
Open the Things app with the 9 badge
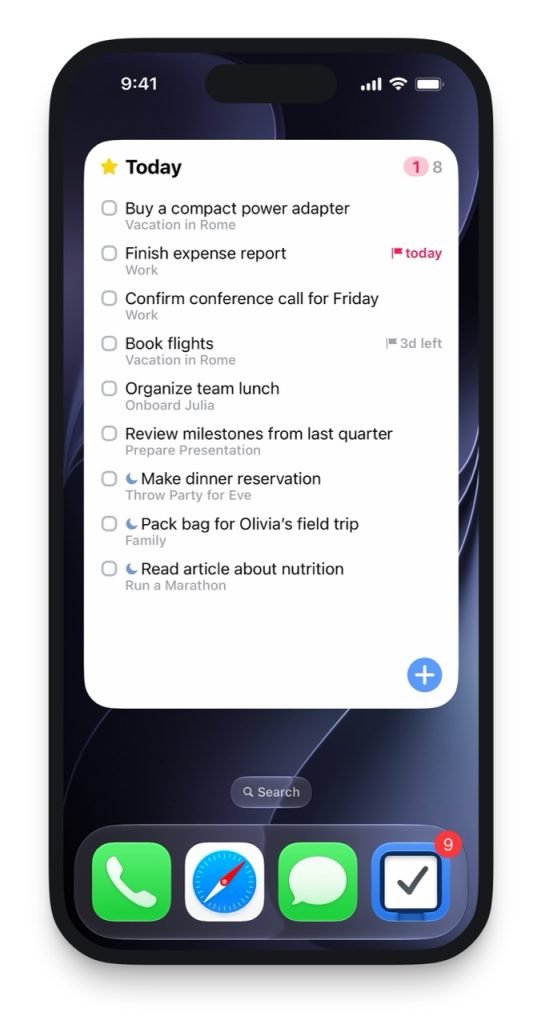[410, 882]
